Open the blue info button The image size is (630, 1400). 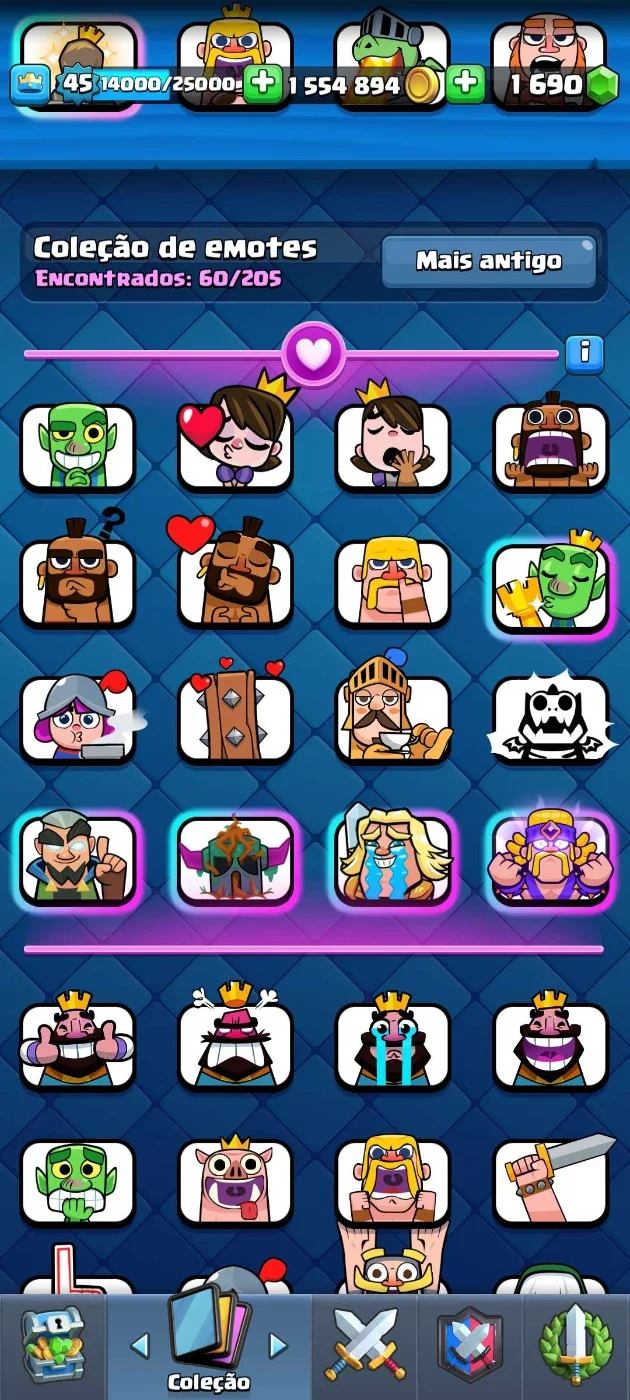click(585, 353)
